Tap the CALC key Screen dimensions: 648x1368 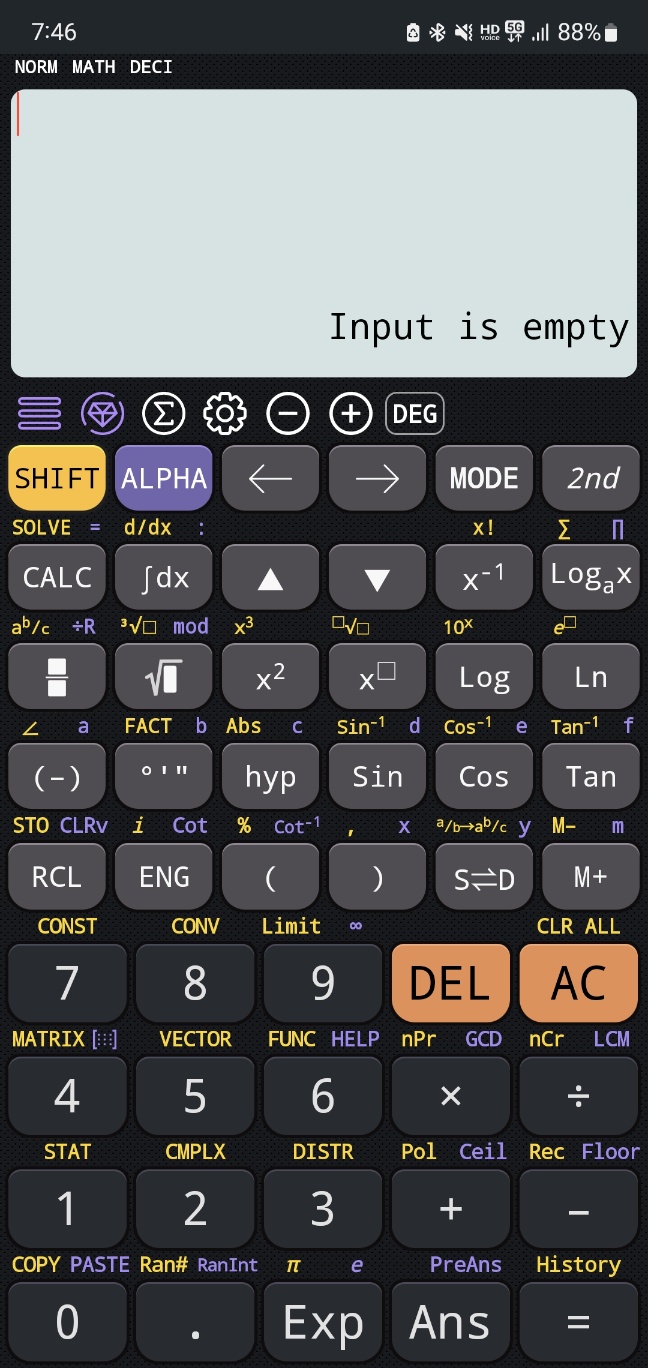57,577
